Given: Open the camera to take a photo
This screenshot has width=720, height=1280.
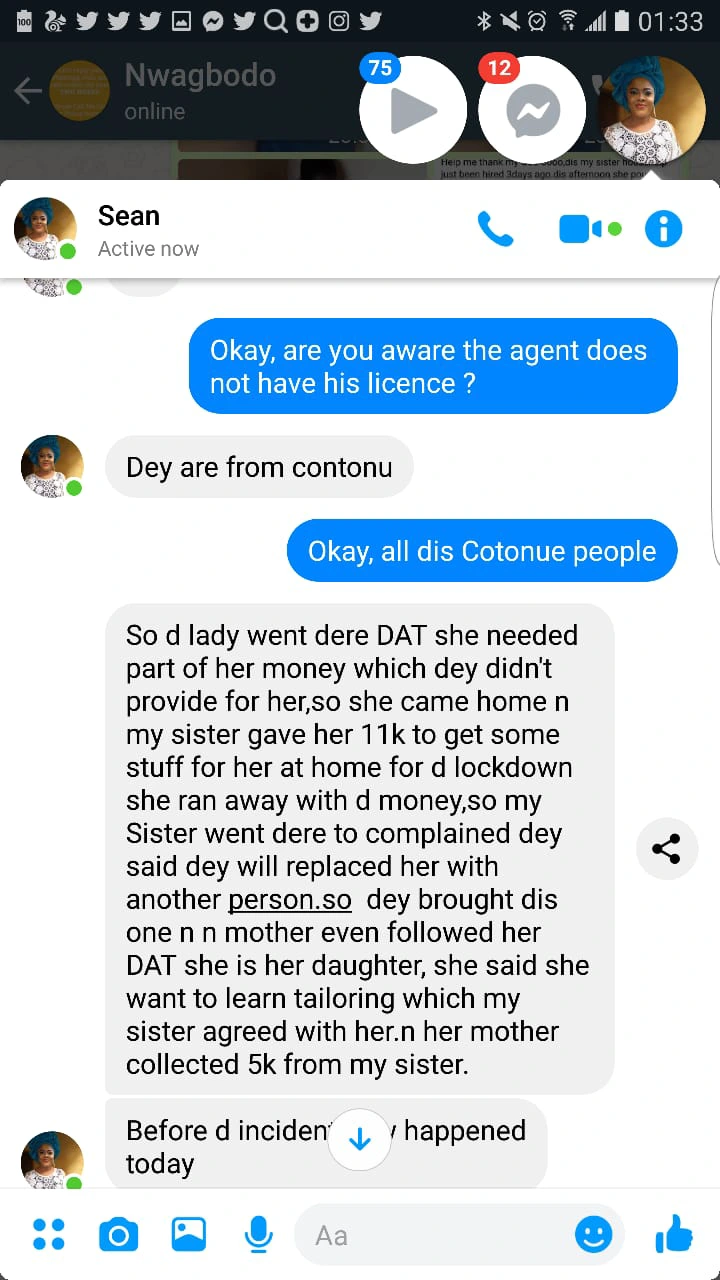Looking at the screenshot, I should click(118, 1235).
